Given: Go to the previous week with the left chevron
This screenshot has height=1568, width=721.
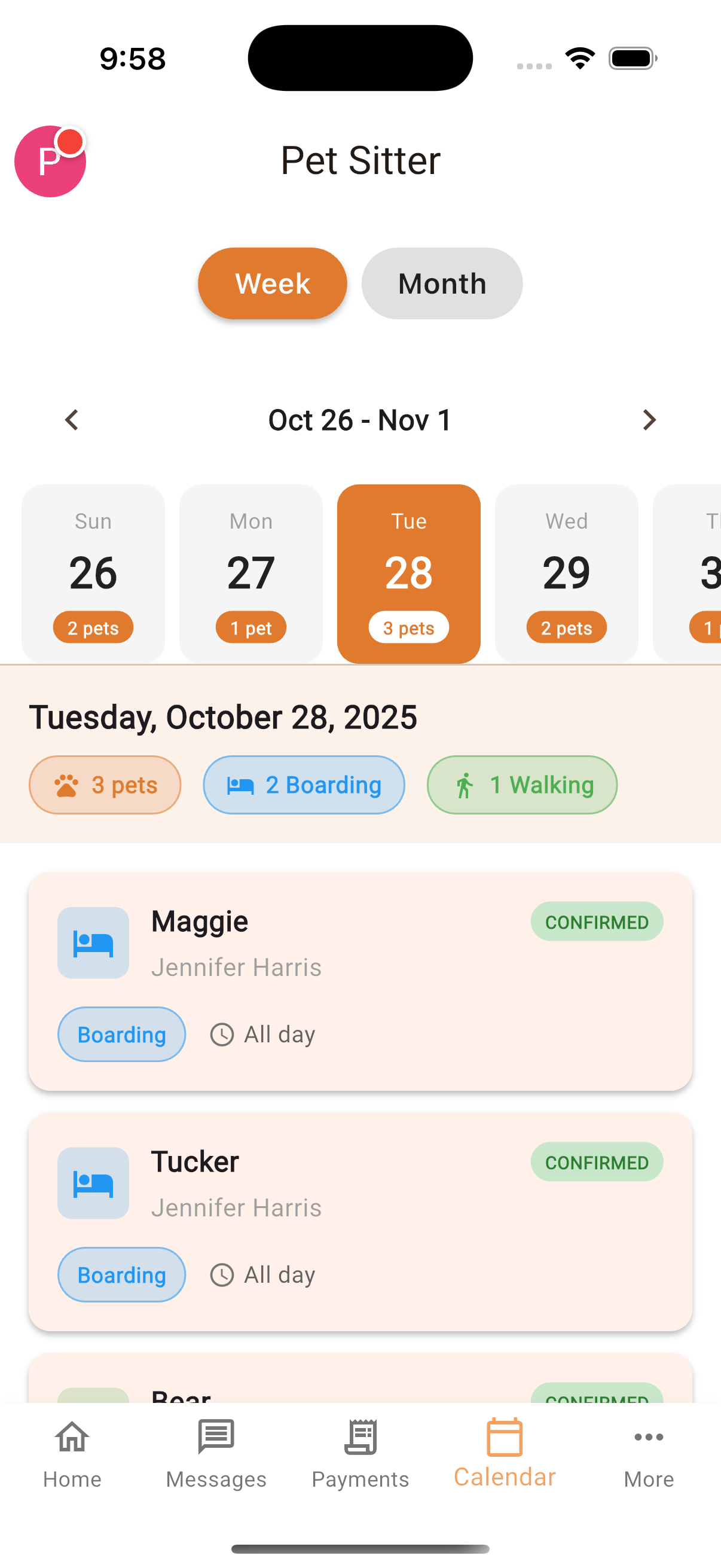Looking at the screenshot, I should click(71, 419).
